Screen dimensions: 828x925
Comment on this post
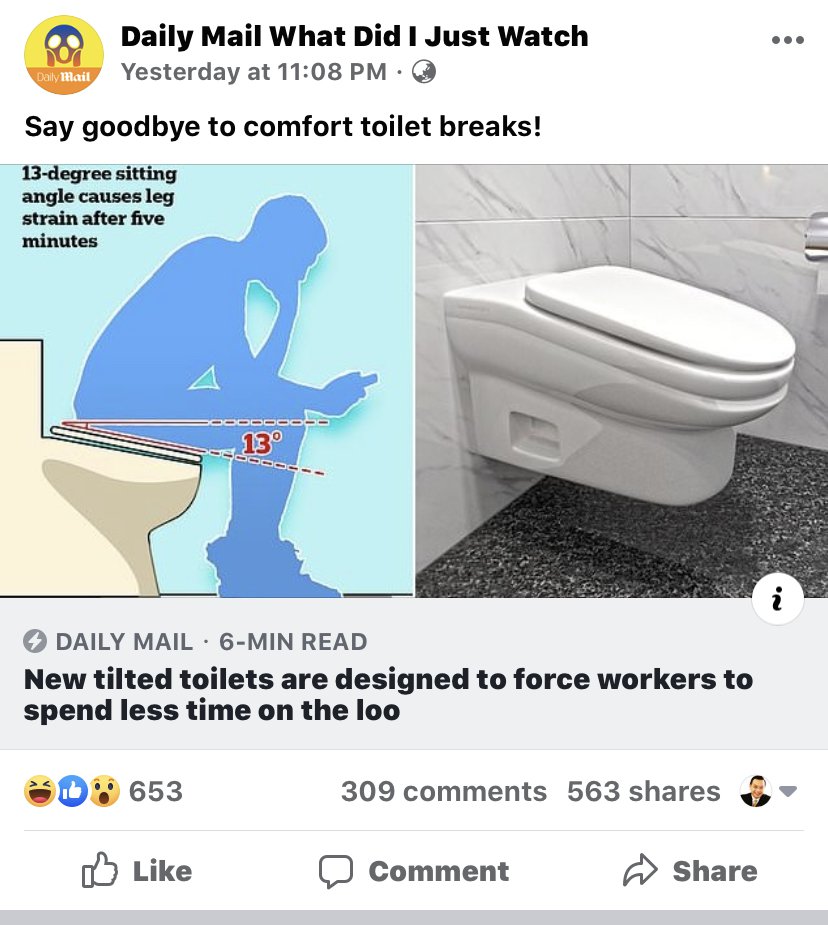coord(413,871)
